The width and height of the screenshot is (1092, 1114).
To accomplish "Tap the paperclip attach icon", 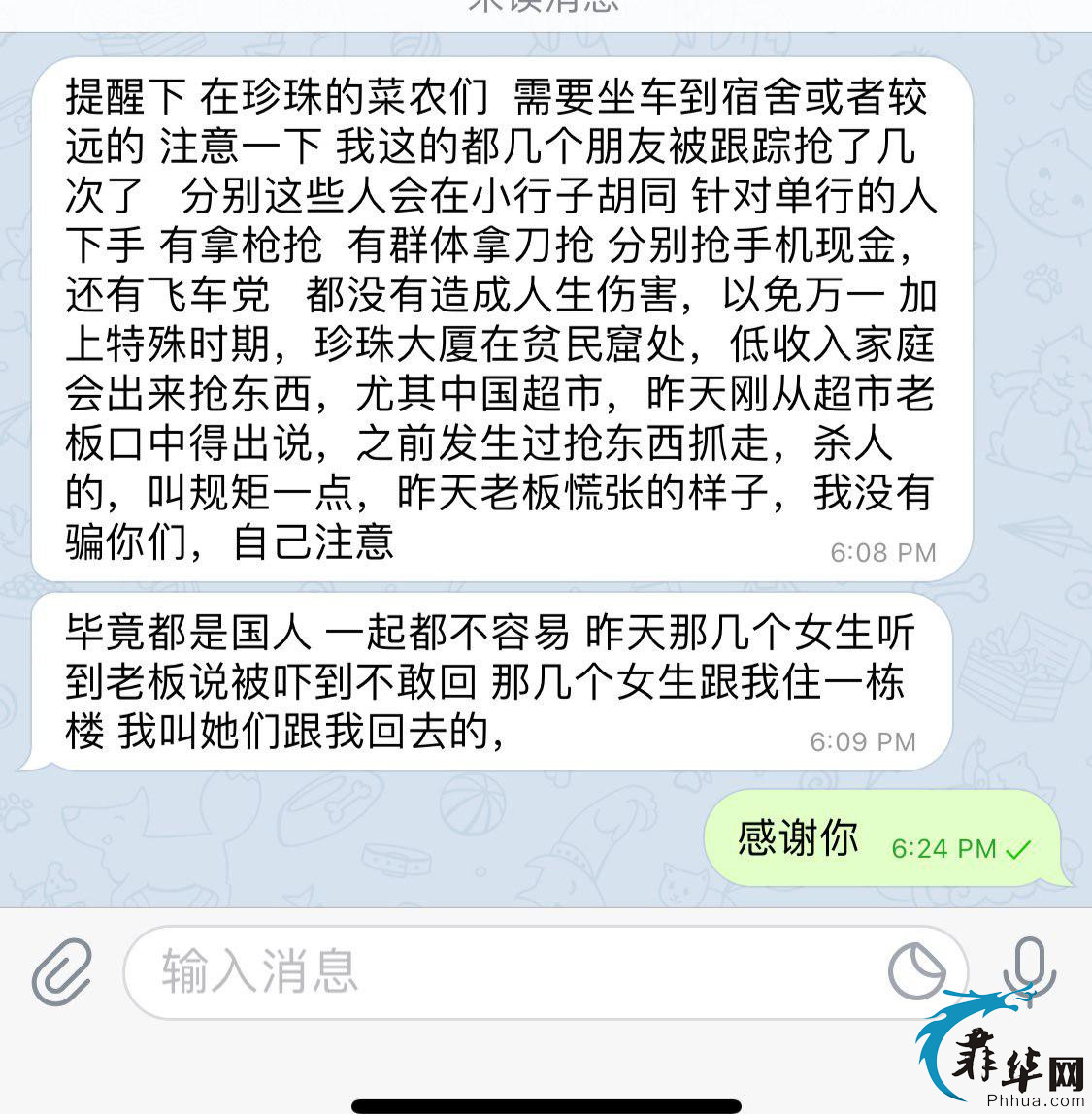I will tap(62, 971).
